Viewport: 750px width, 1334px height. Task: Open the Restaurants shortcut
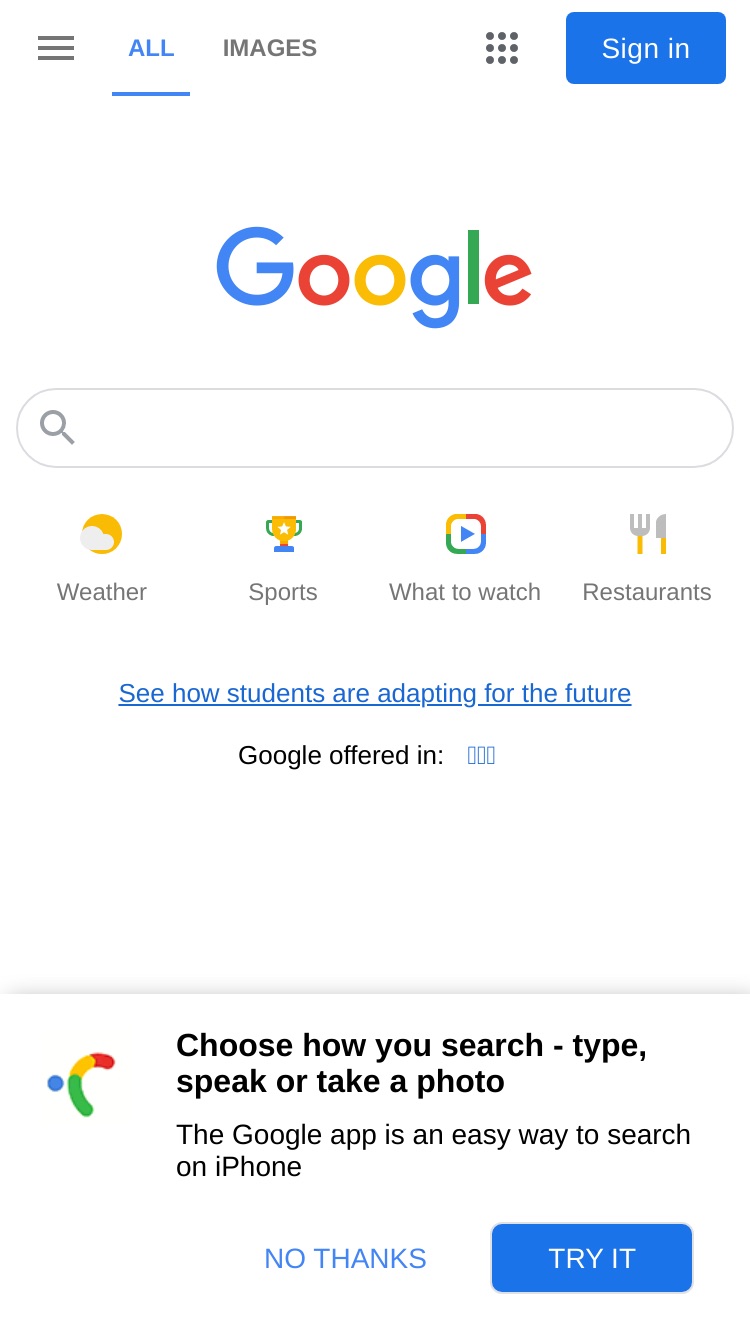pos(647,559)
